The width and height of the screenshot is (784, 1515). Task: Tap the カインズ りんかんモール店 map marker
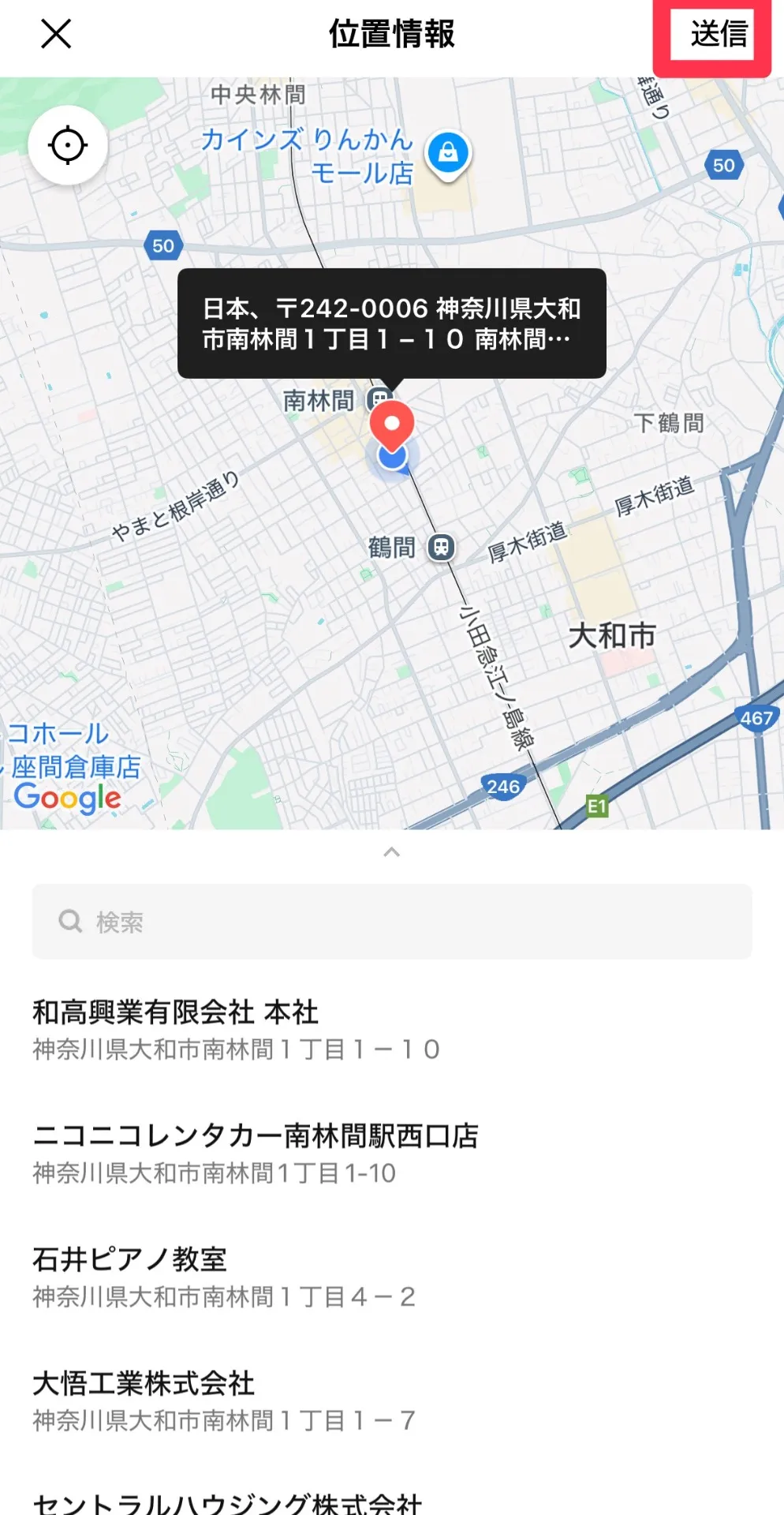pyautogui.click(x=448, y=153)
